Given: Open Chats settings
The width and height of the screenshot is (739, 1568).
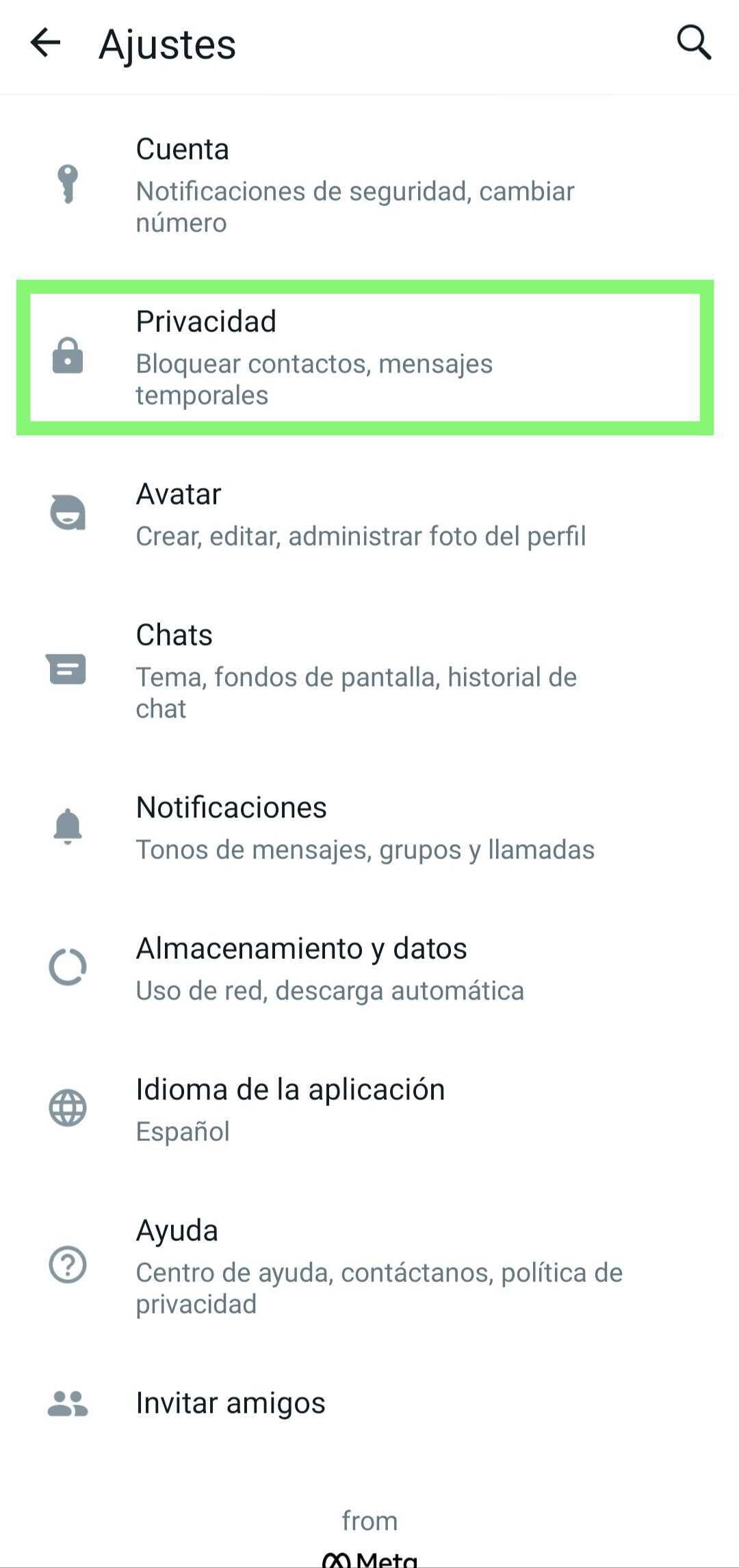Looking at the screenshot, I should coord(369,671).
